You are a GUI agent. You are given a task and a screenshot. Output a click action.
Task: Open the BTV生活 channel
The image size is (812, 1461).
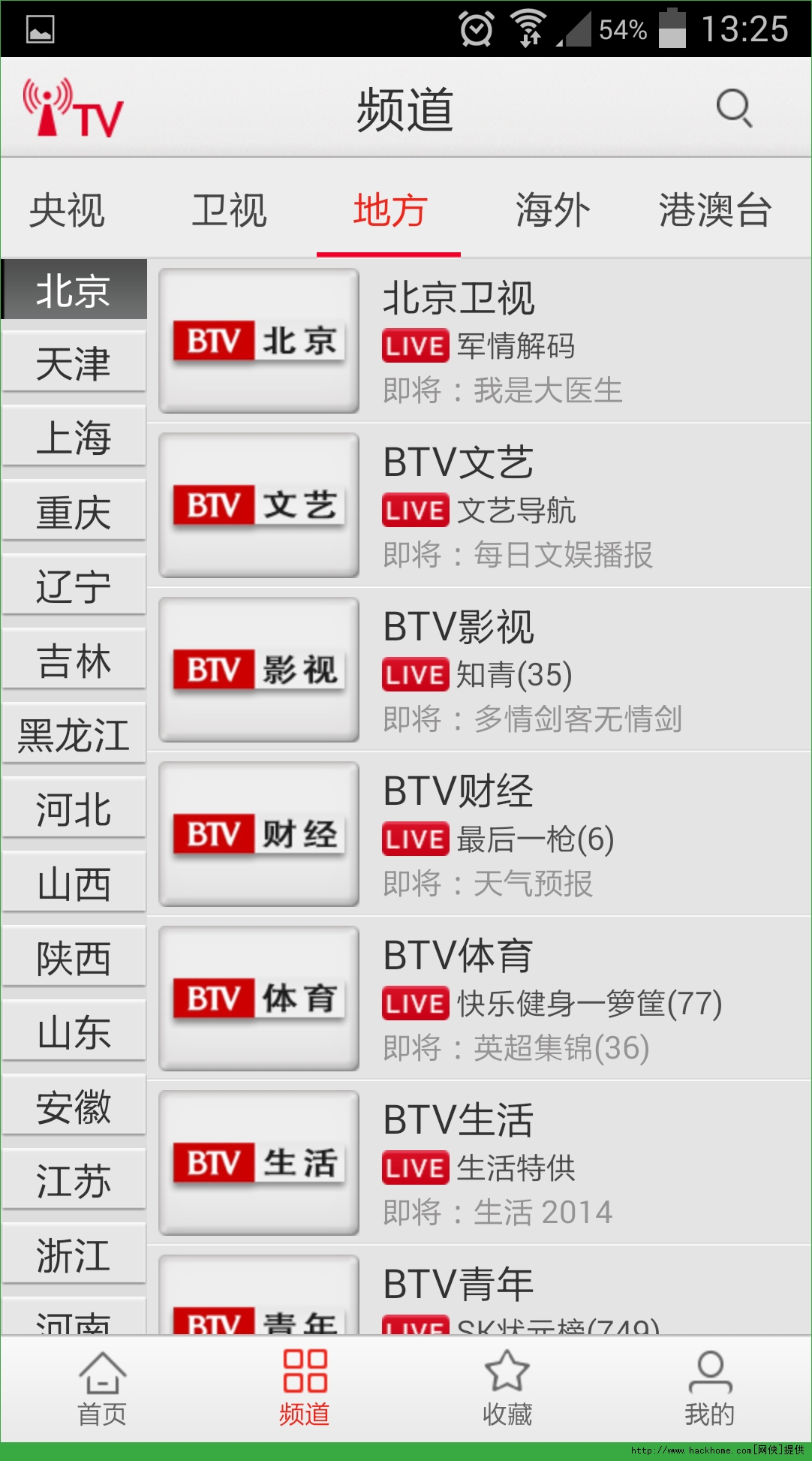(x=480, y=1164)
